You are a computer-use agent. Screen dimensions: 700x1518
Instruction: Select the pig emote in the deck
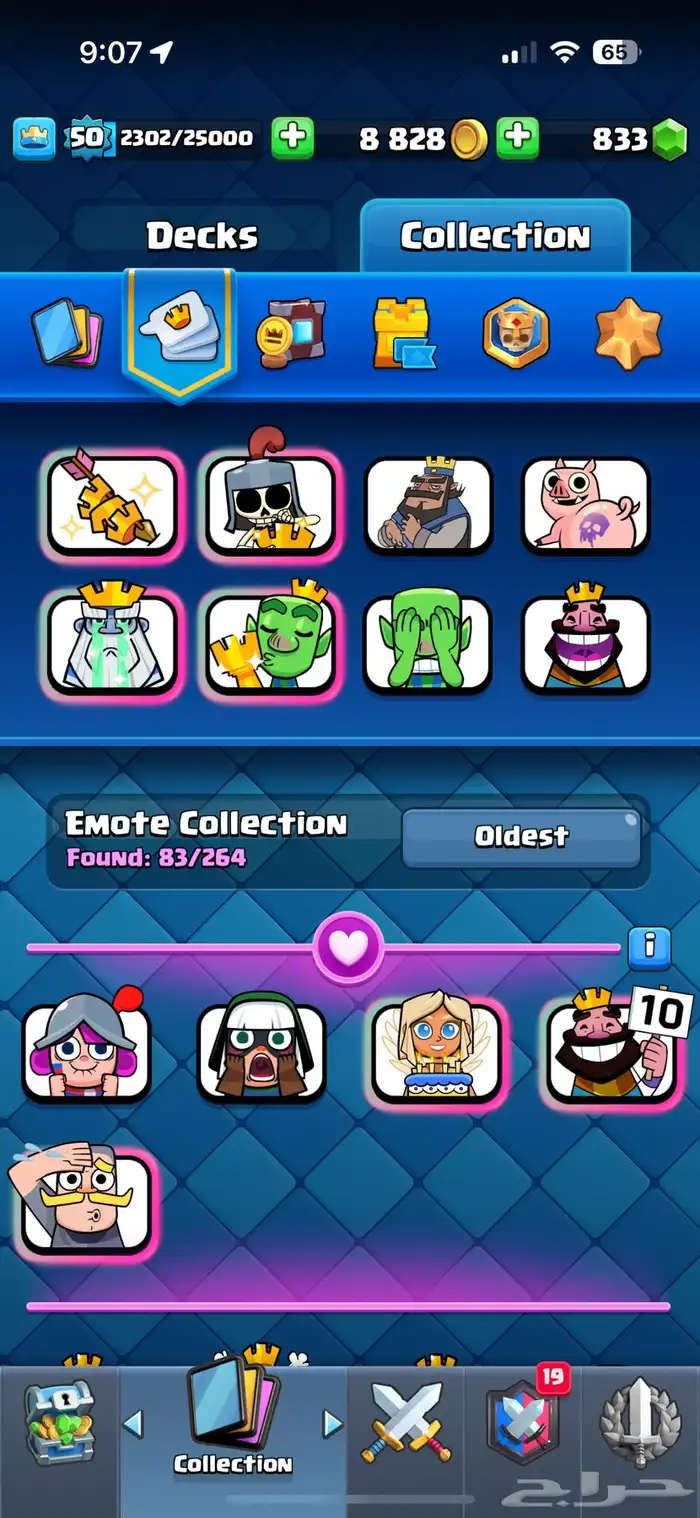(586, 504)
